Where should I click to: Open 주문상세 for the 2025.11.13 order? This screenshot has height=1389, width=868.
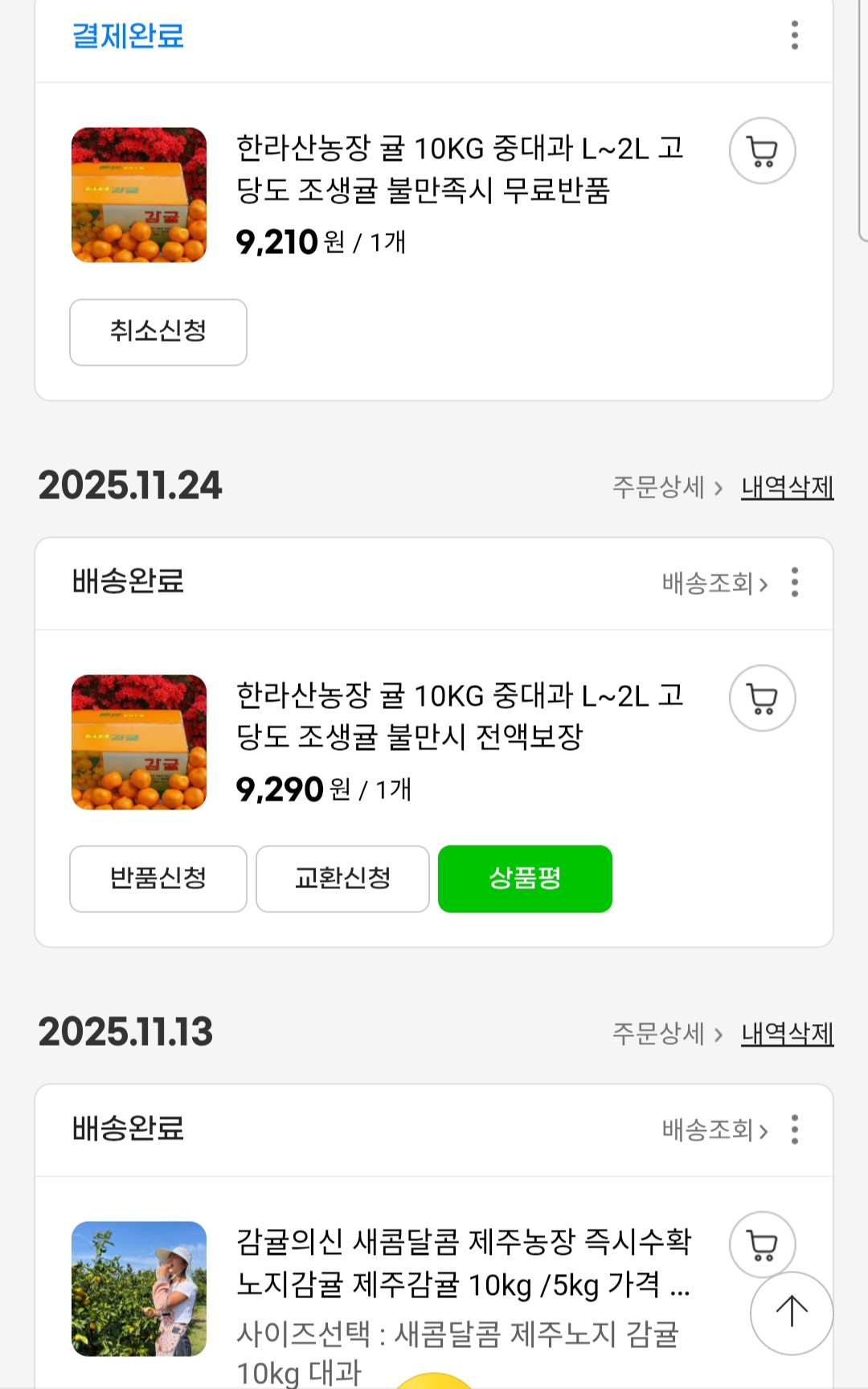(x=667, y=1034)
